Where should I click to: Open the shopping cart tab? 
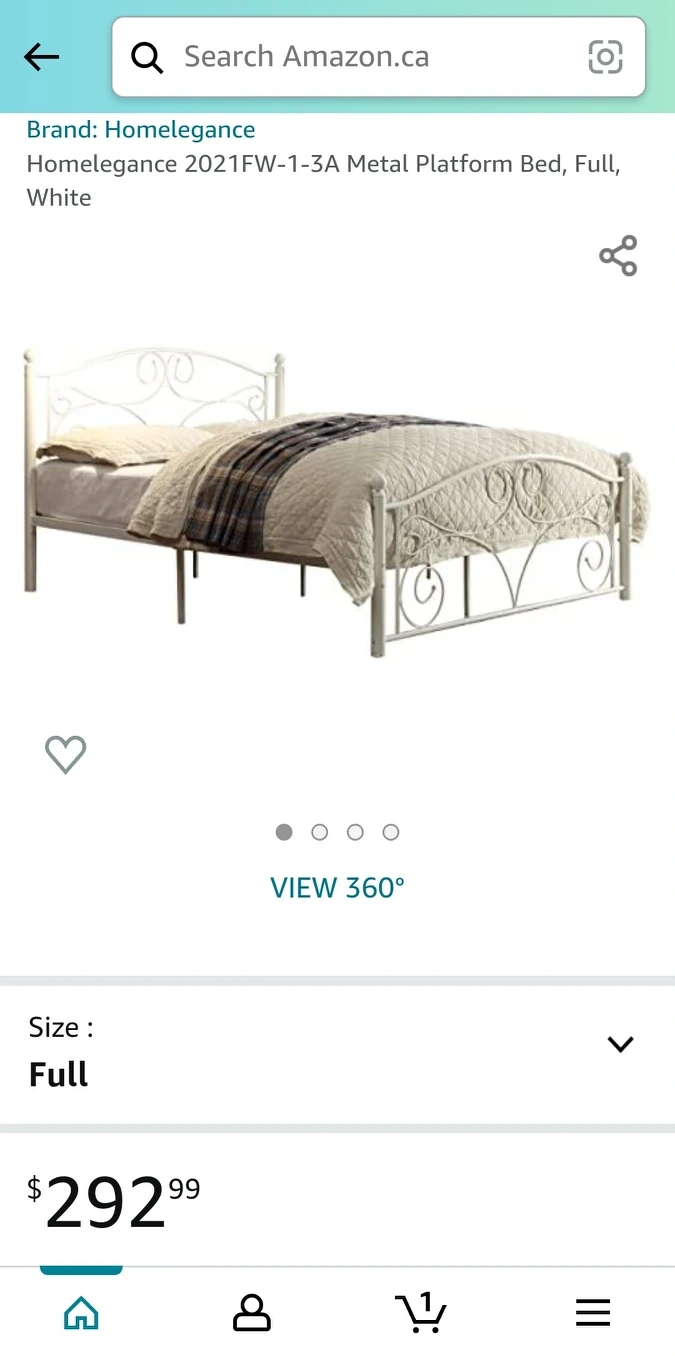[x=421, y=1312]
